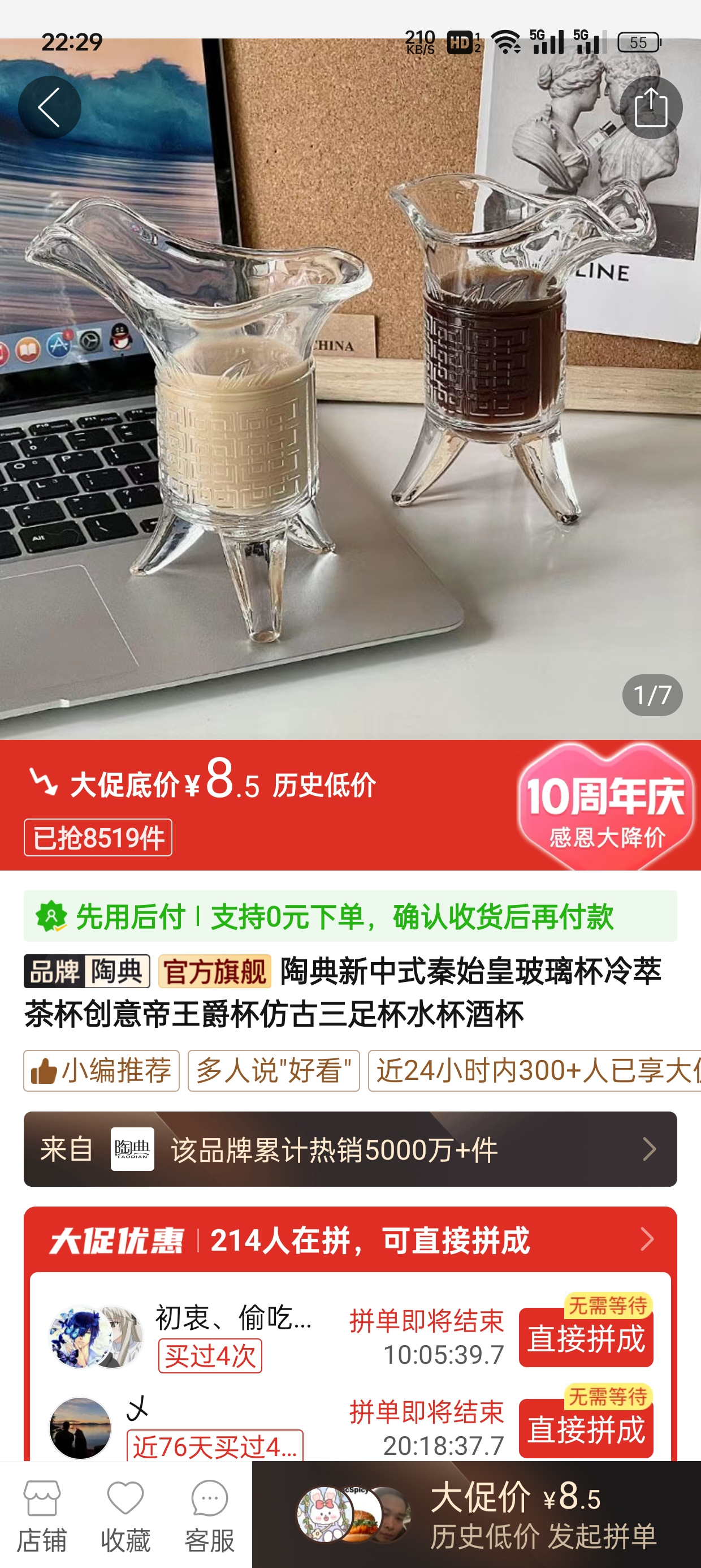This screenshot has height=1568, width=701.
Task: Tap the 多人说"好看" review tag
Action: click(x=273, y=1071)
